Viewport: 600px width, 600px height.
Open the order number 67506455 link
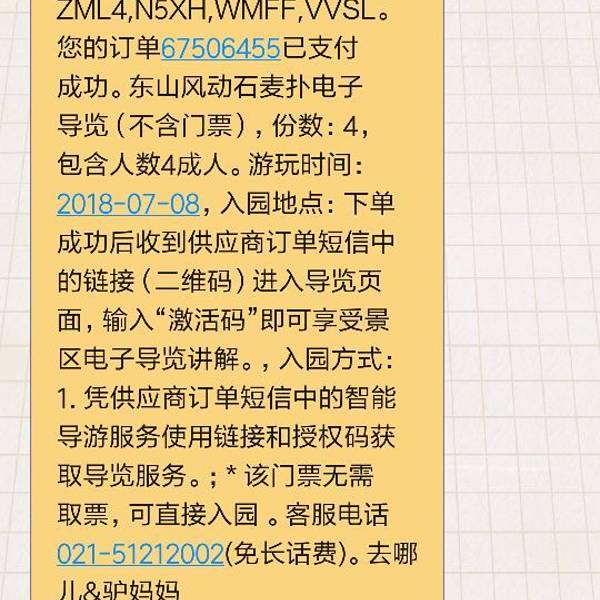(220, 48)
